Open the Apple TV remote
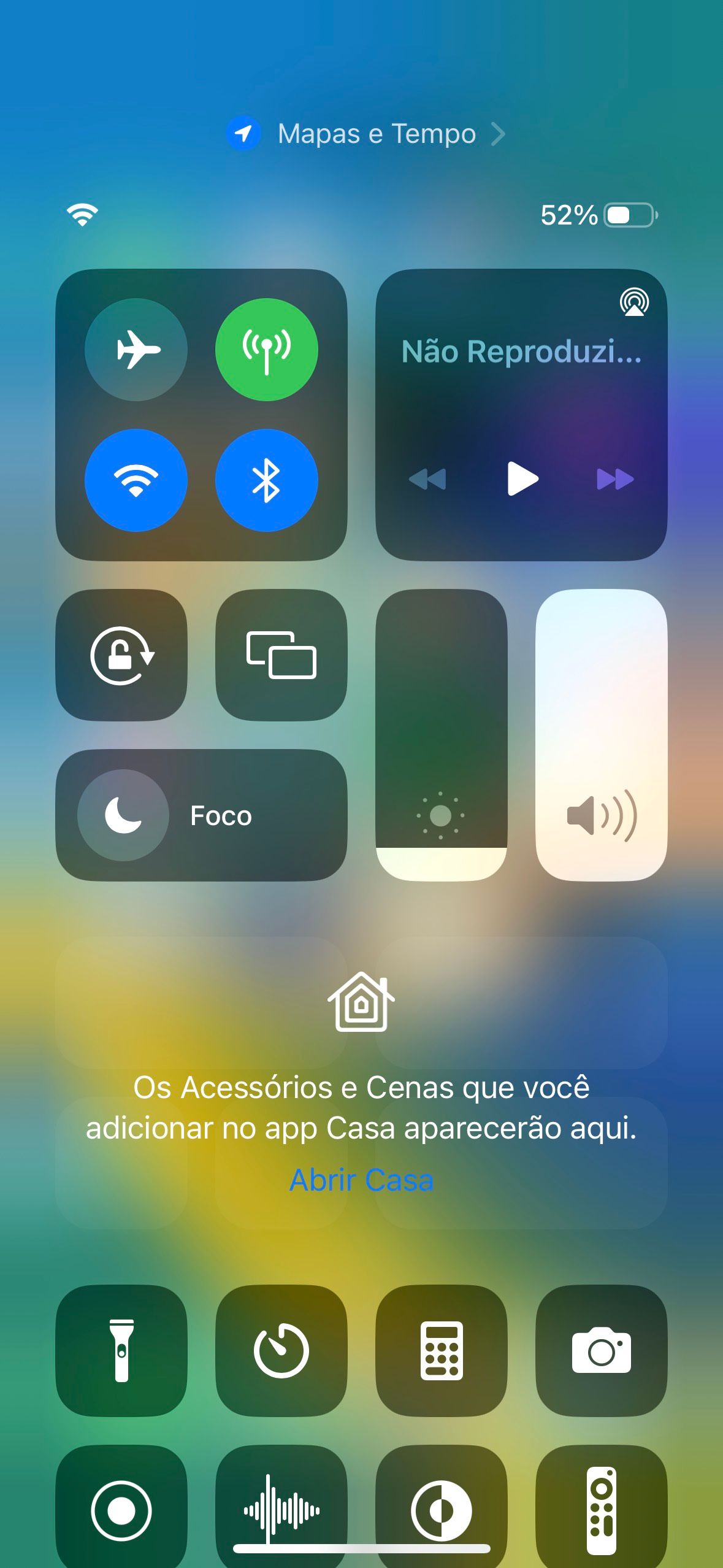 tap(601, 1509)
